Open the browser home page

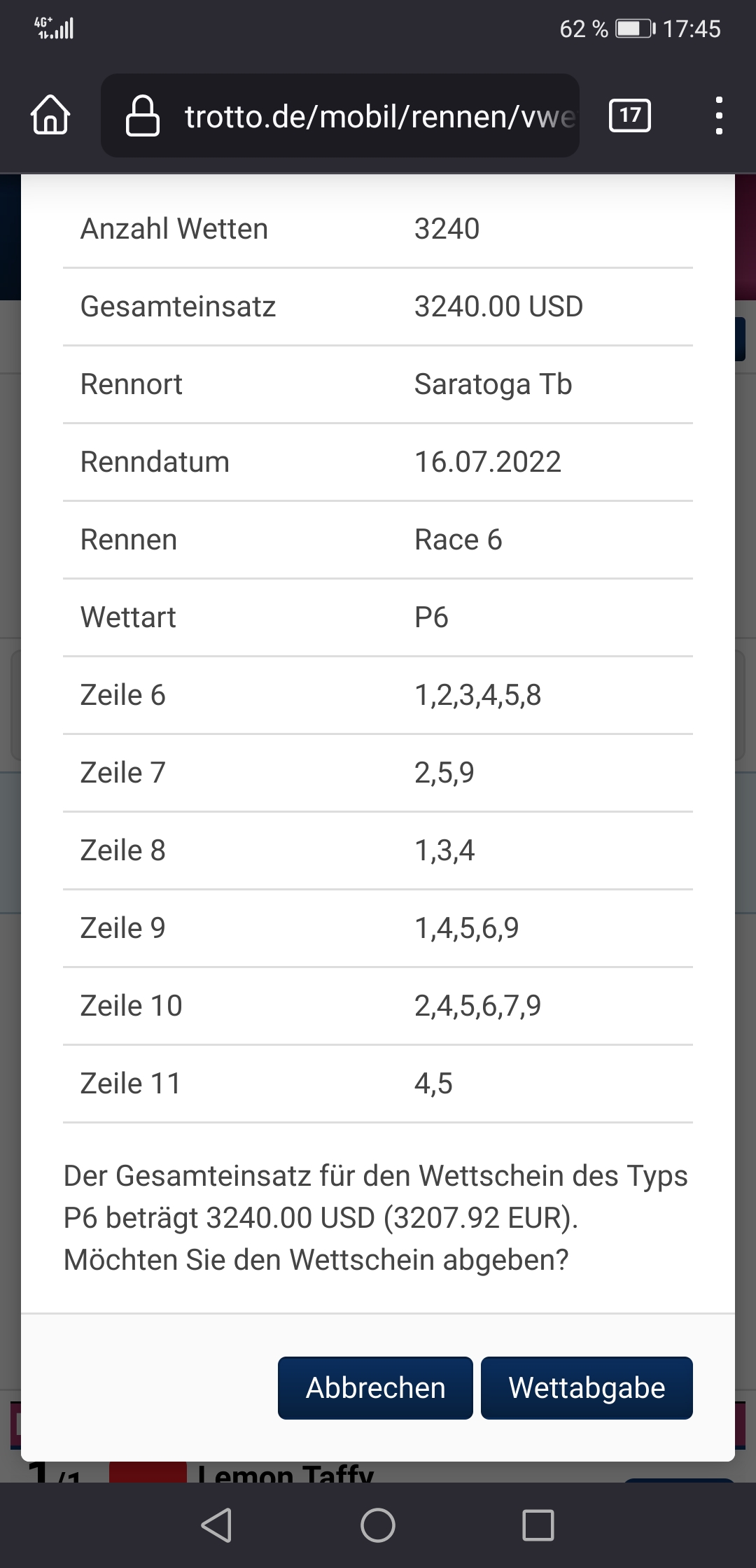click(50, 115)
